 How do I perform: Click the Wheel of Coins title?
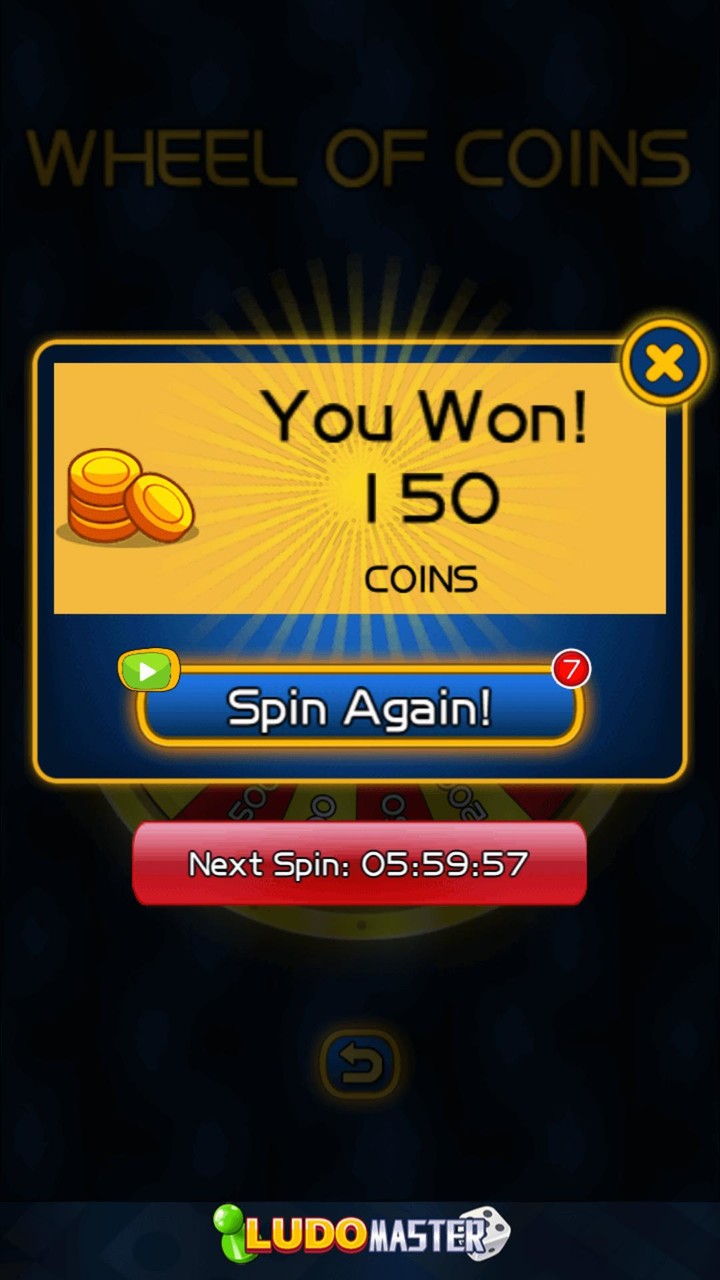360,155
